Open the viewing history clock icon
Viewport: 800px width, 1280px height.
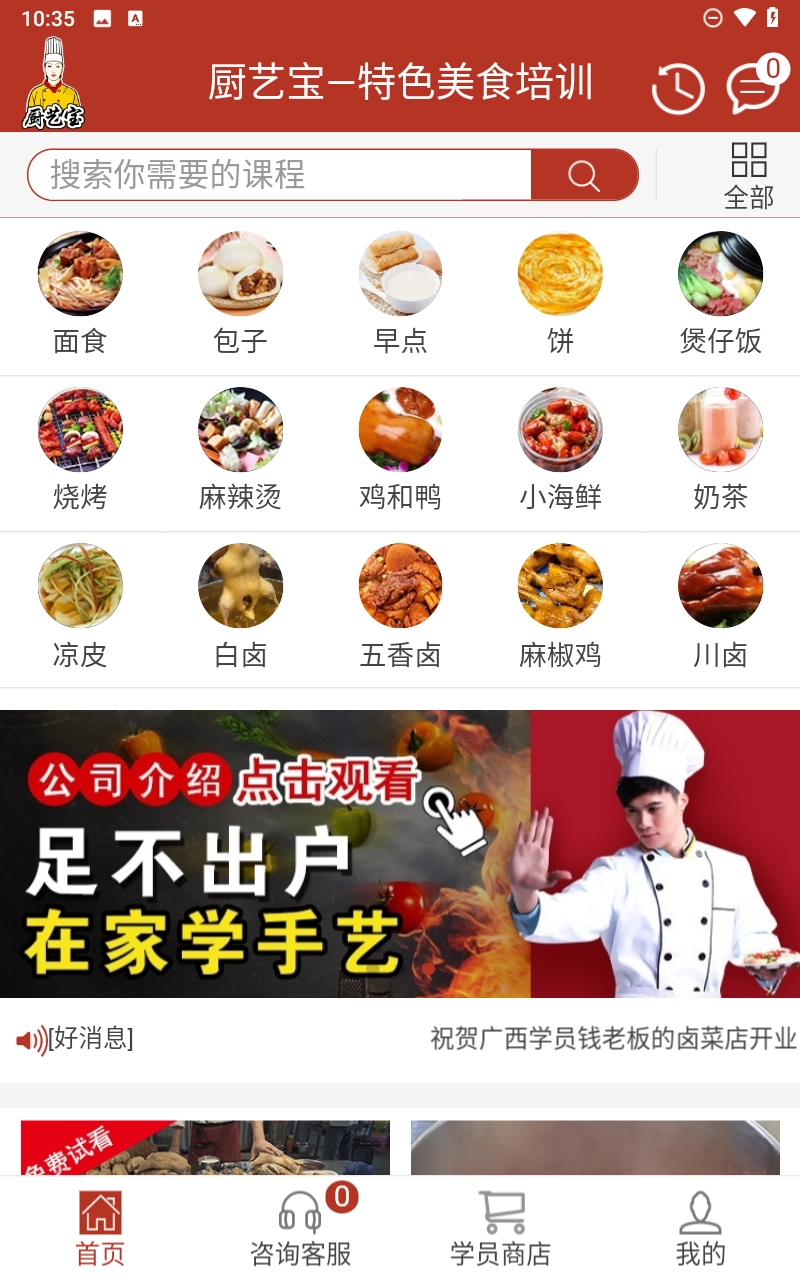pyautogui.click(x=678, y=88)
